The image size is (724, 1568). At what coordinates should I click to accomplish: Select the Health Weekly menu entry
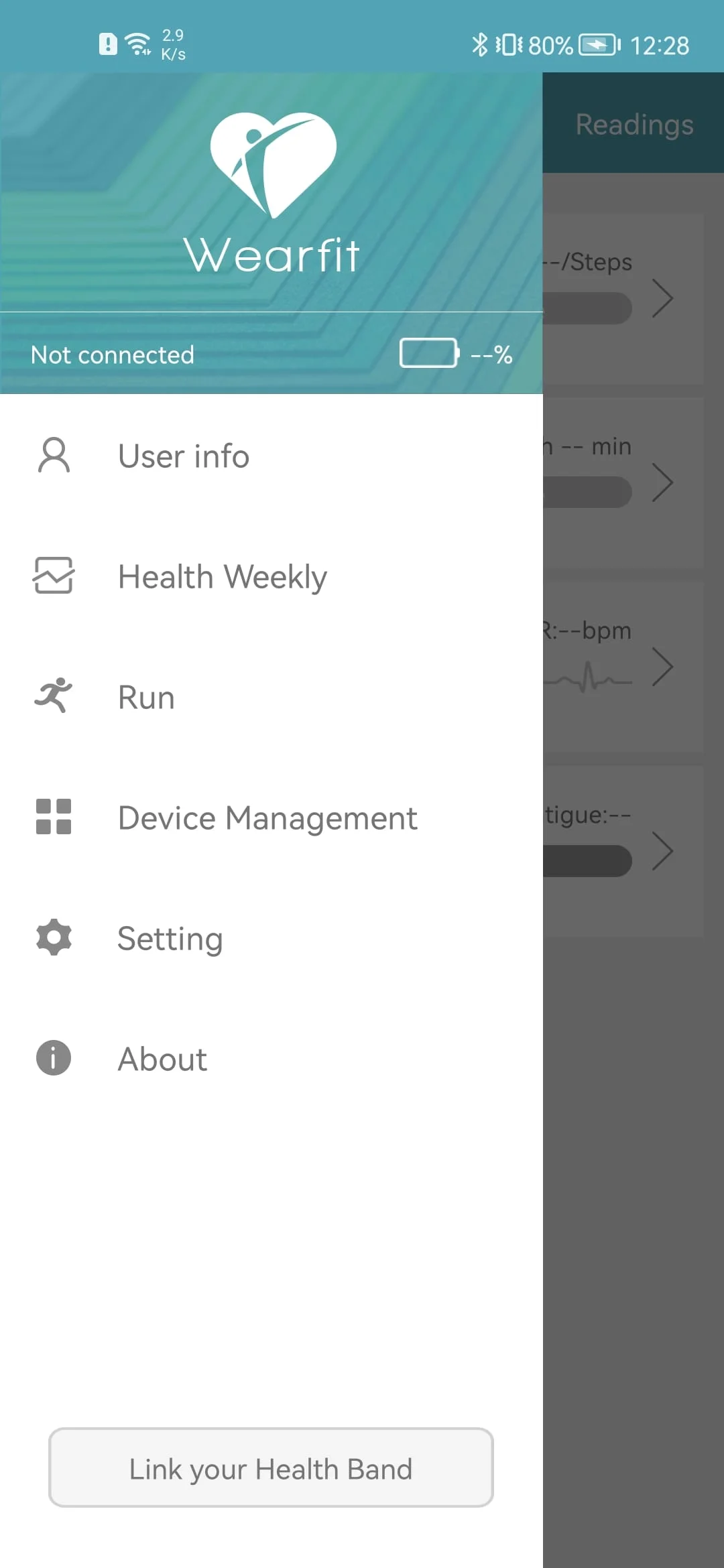(x=222, y=576)
